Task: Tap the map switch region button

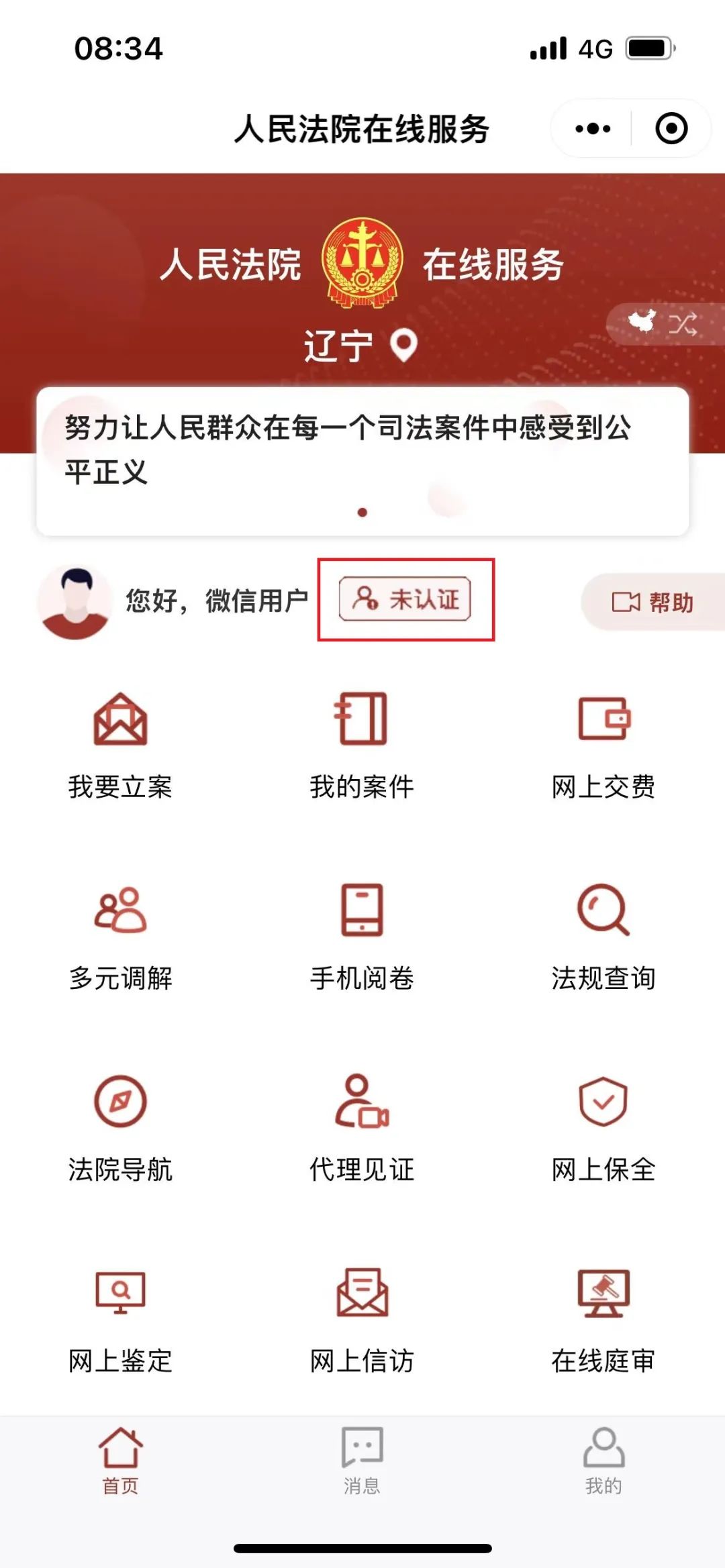Action: [663, 325]
